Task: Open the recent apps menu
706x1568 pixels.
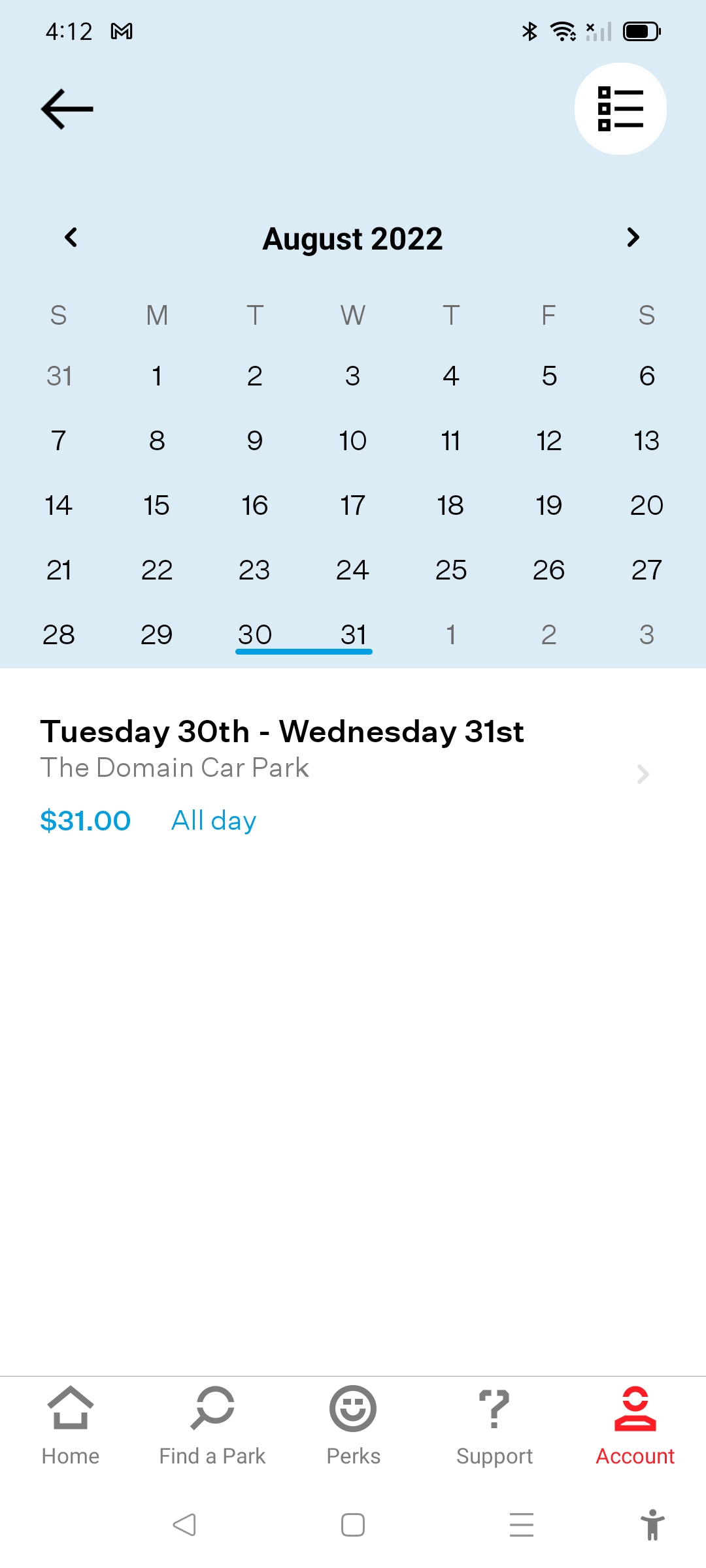Action: (522, 1525)
